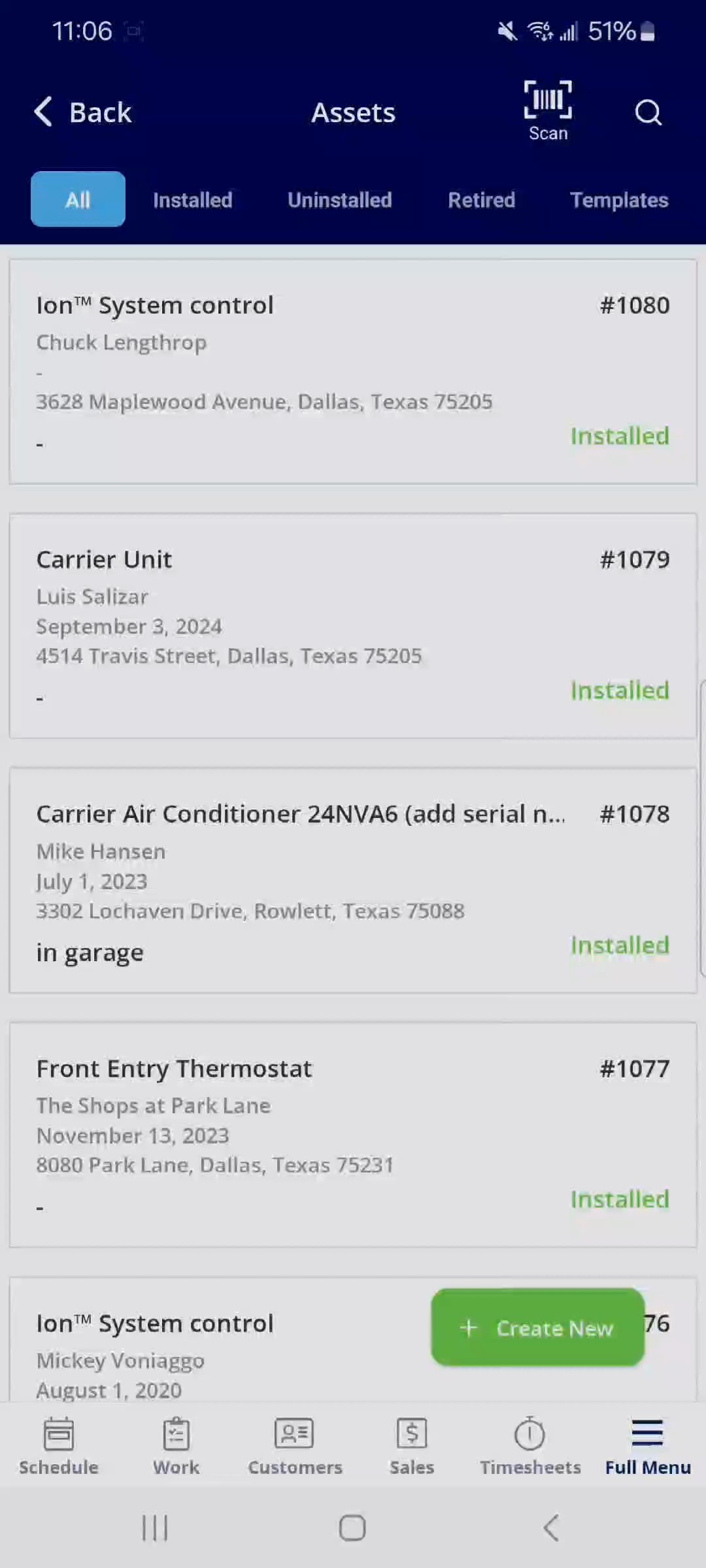Open Timesheets
The image size is (706, 1568).
tap(530, 1446)
